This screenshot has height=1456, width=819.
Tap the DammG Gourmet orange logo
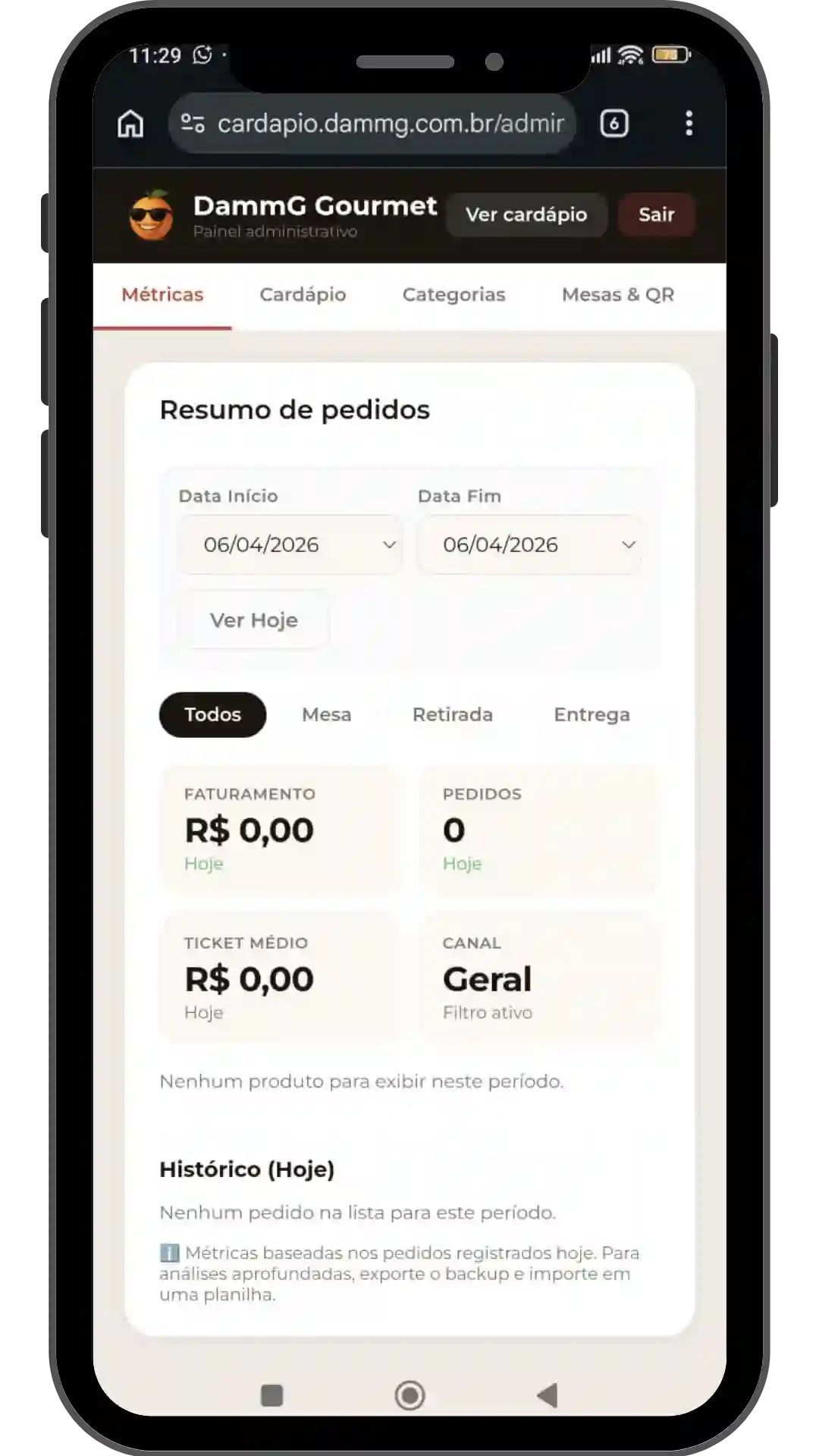point(152,215)
